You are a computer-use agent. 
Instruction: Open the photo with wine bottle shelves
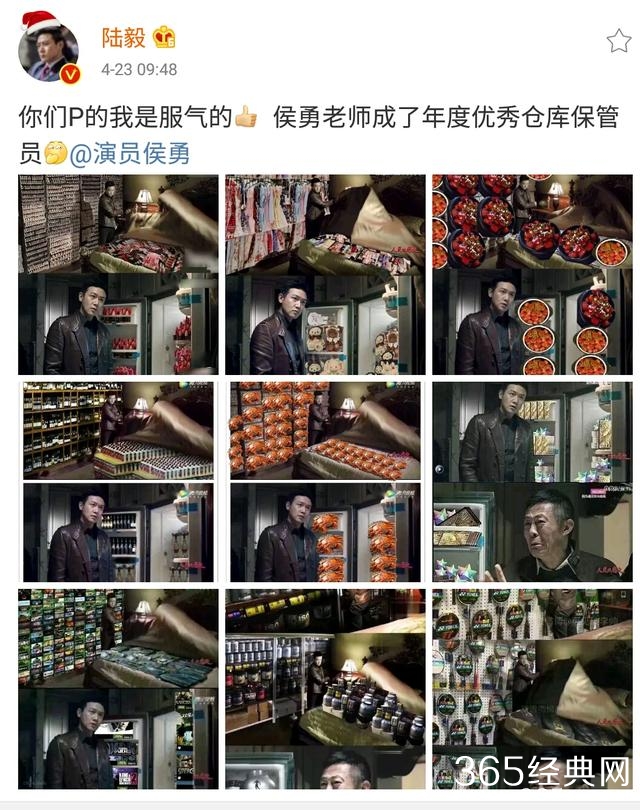pos(118,482)
